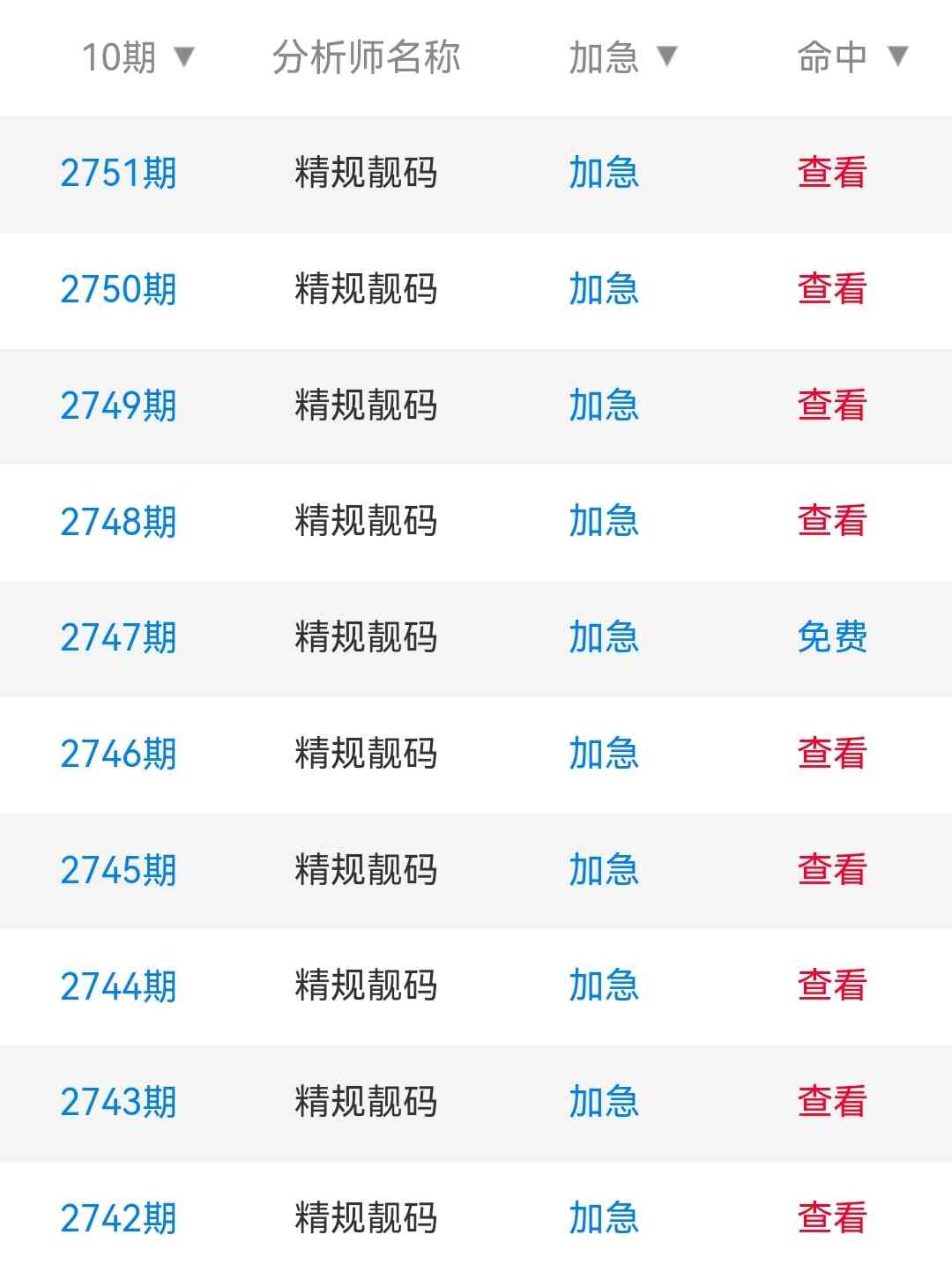Choose 加急 for 2748期
Screen dimensions: 952x1272
point(604,521)
